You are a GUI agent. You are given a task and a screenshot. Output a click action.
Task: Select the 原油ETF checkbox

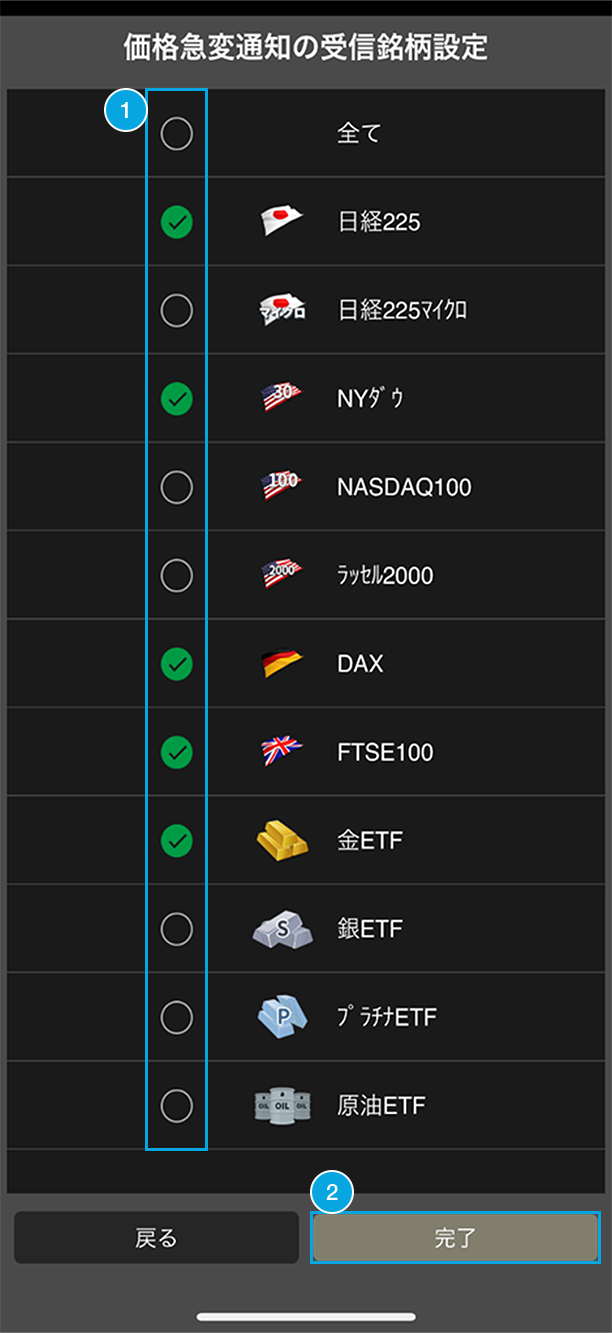(177, 1105)
